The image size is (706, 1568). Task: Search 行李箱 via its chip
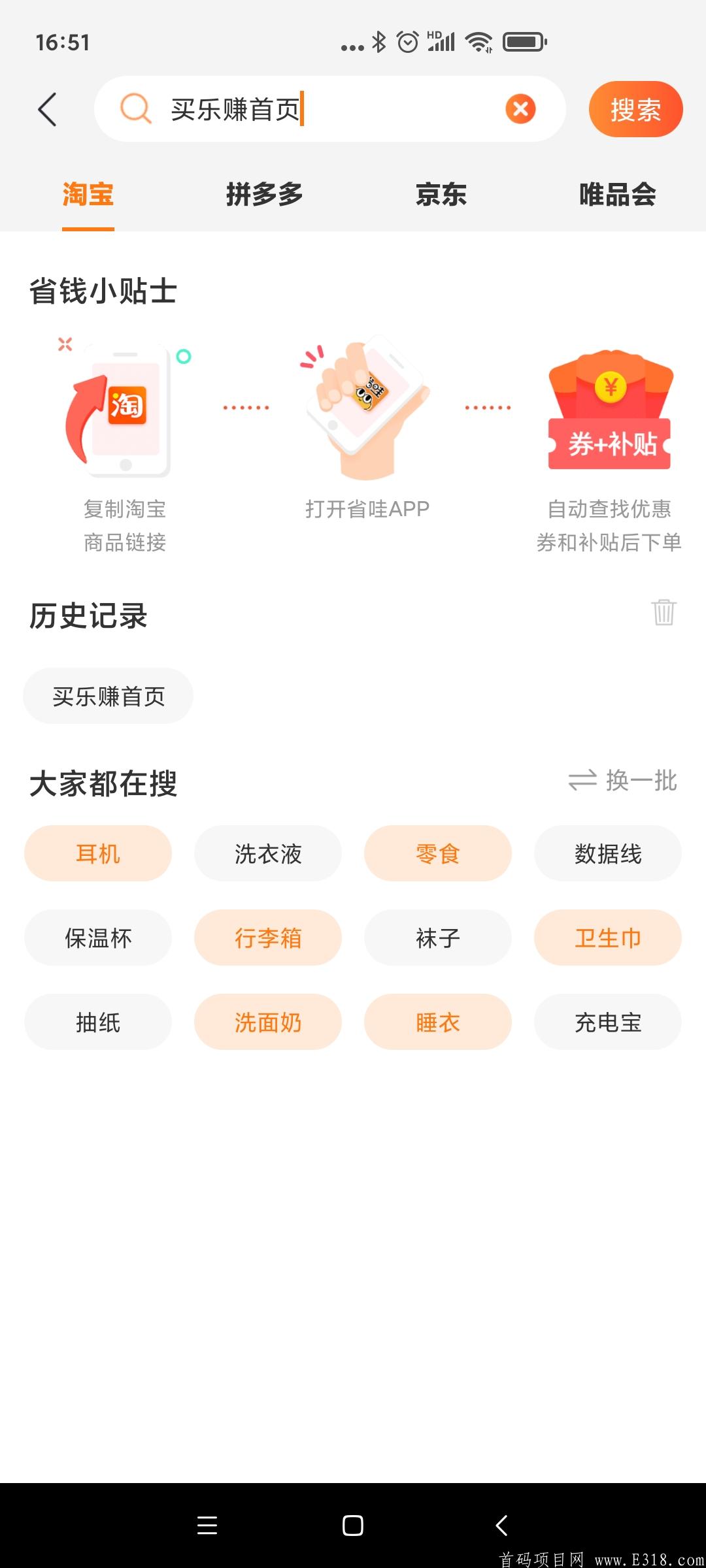pyautogui.click(x=268, y=938)
